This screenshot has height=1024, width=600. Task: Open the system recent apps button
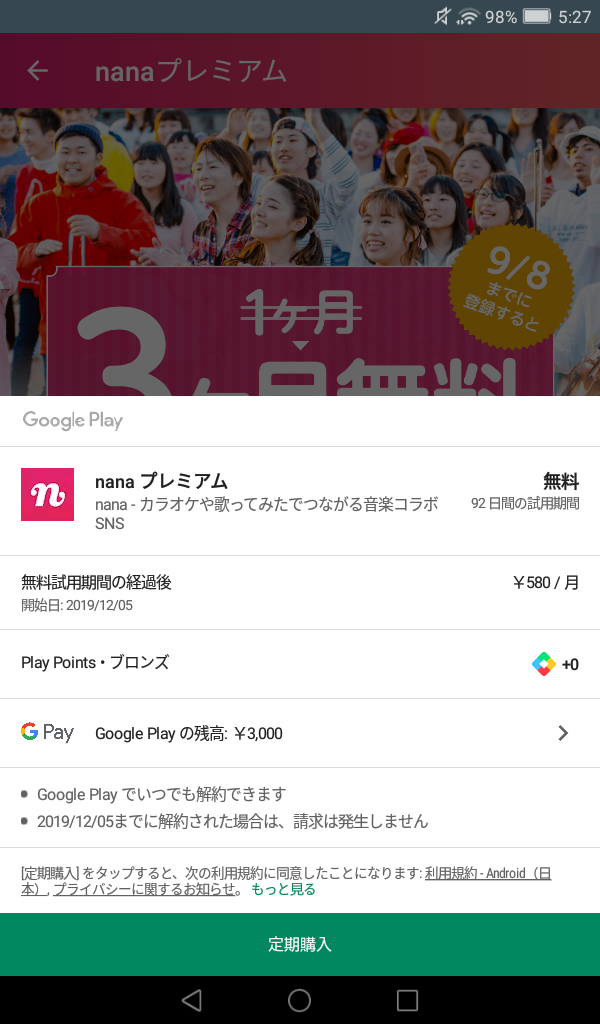coord(407,1000)
